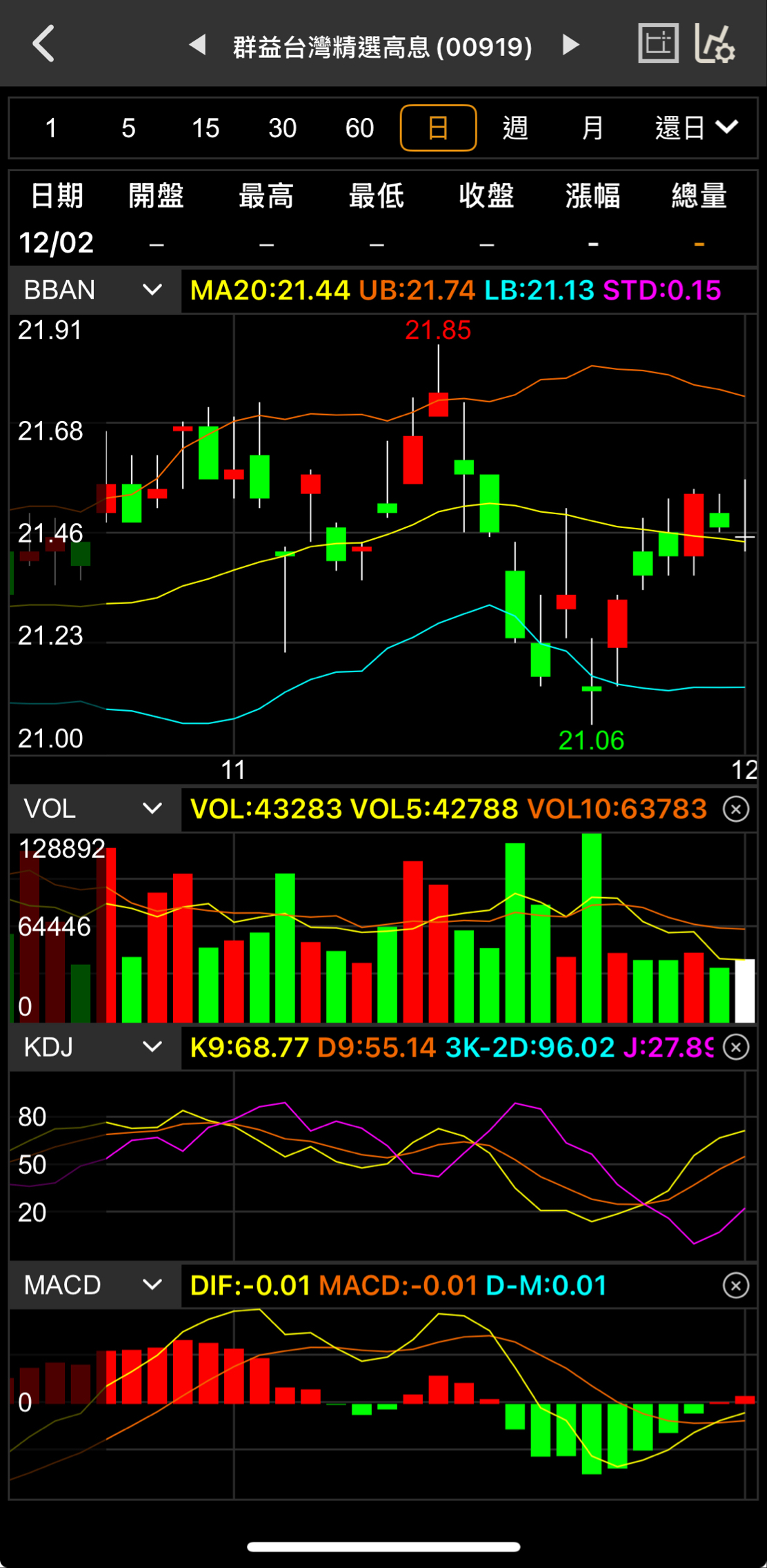
Task: Select the 1-minute timeframe
Action: [x=51, y=128]
